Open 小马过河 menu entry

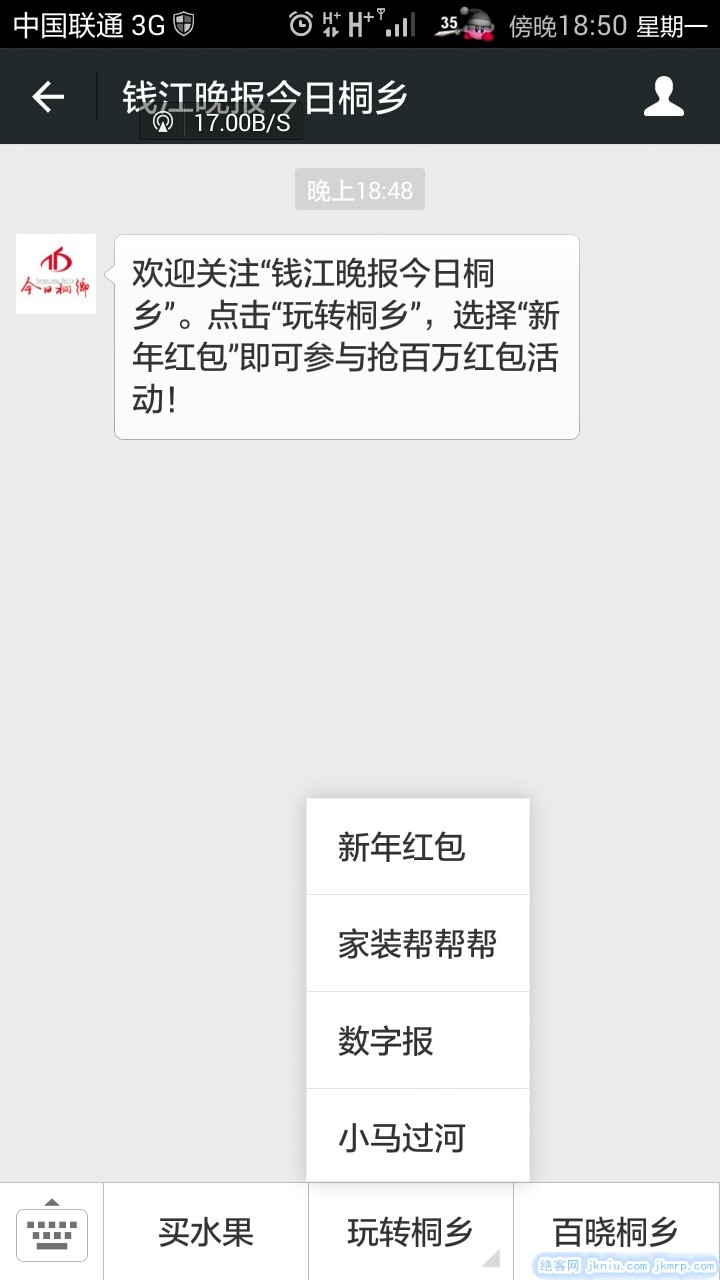click(x=417, y=1137)
